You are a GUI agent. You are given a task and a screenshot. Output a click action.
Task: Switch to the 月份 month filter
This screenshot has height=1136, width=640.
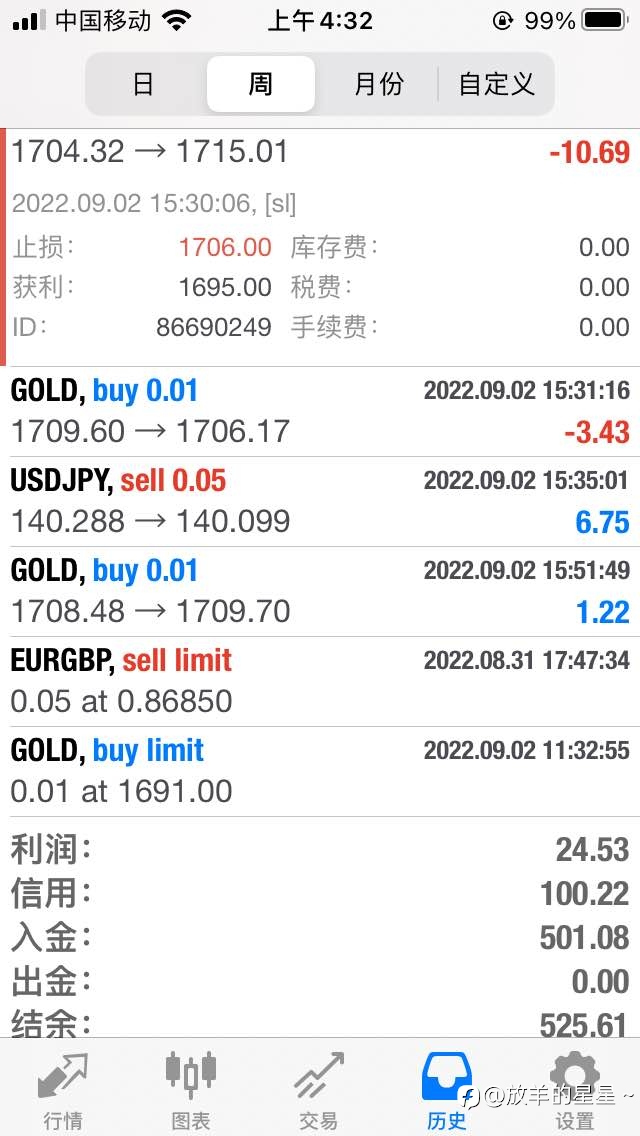pos(378,84)
